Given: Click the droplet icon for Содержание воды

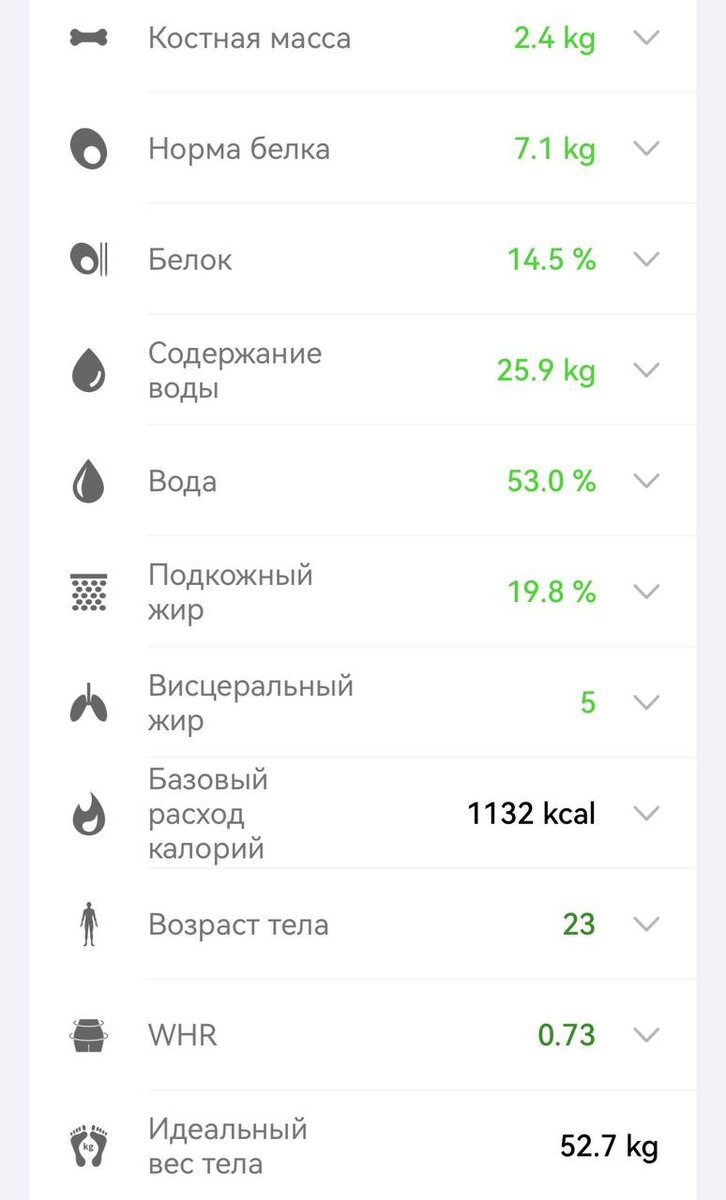Looking at the screenshot, I should pos(88,369).
